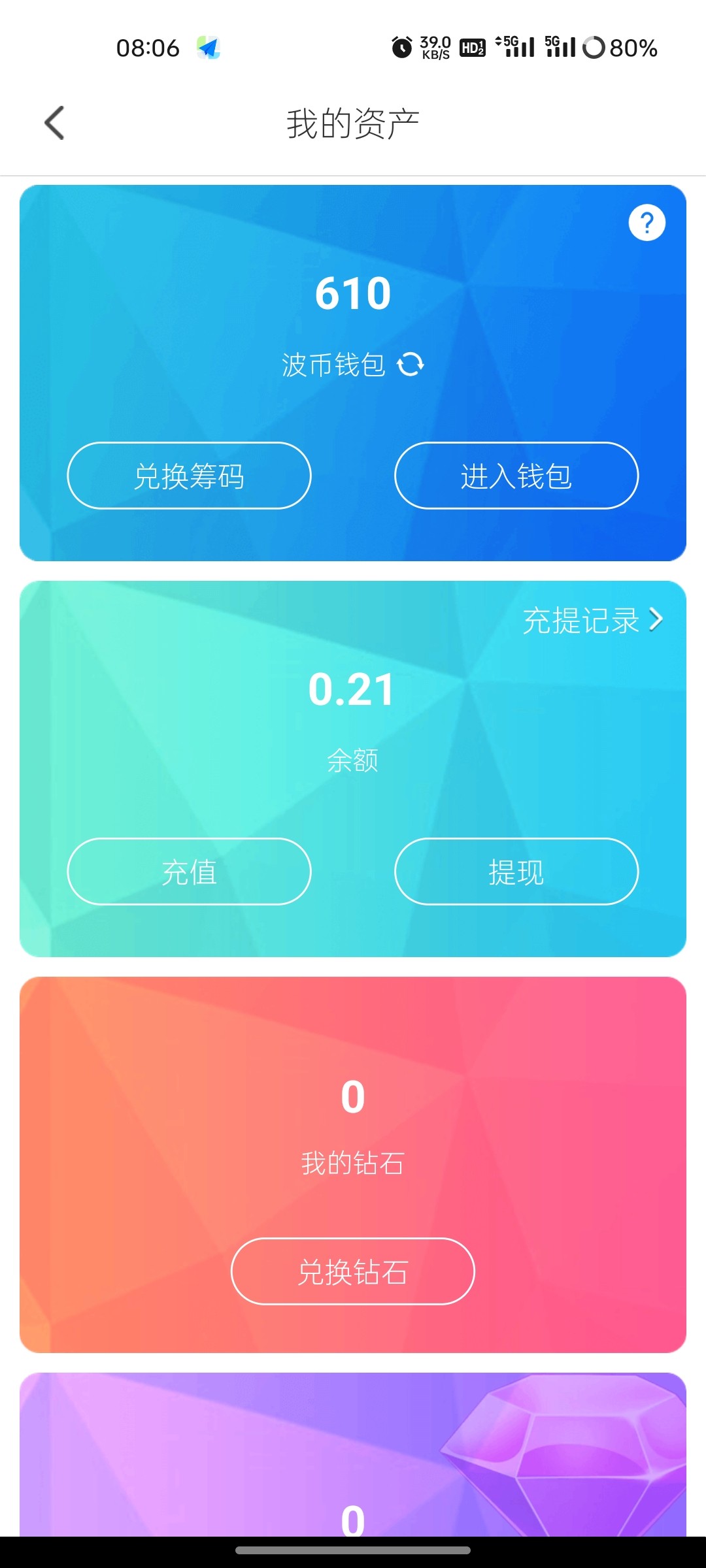Tap 充值 to recharge balance
706x1568 pixels.
coord(189,872)
